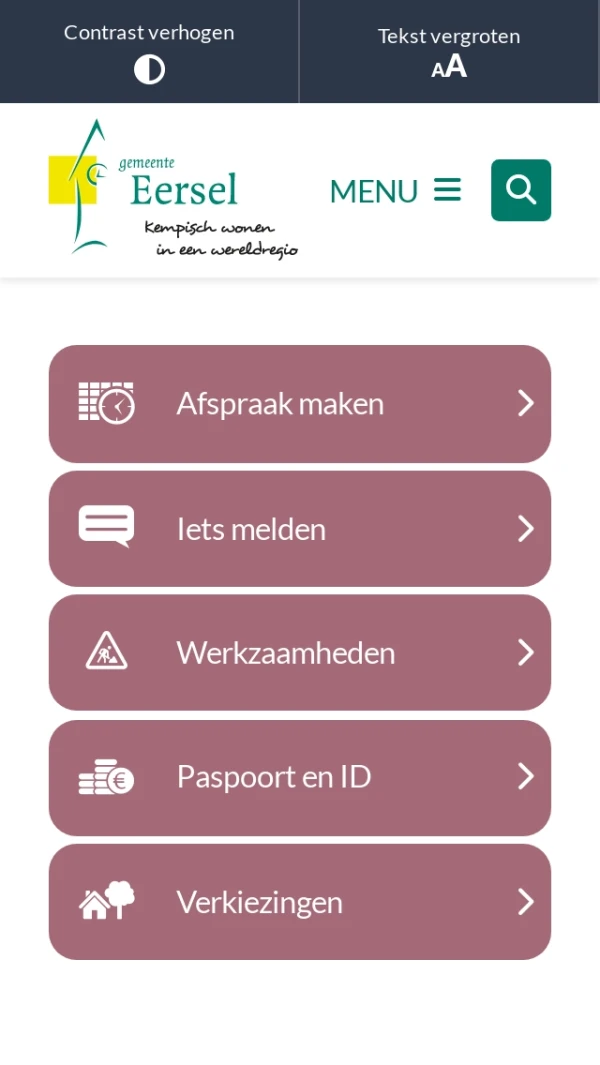The image size is (600, 1065).
Task: View Werkzaamheden page
Action: (x=300, y=653)
